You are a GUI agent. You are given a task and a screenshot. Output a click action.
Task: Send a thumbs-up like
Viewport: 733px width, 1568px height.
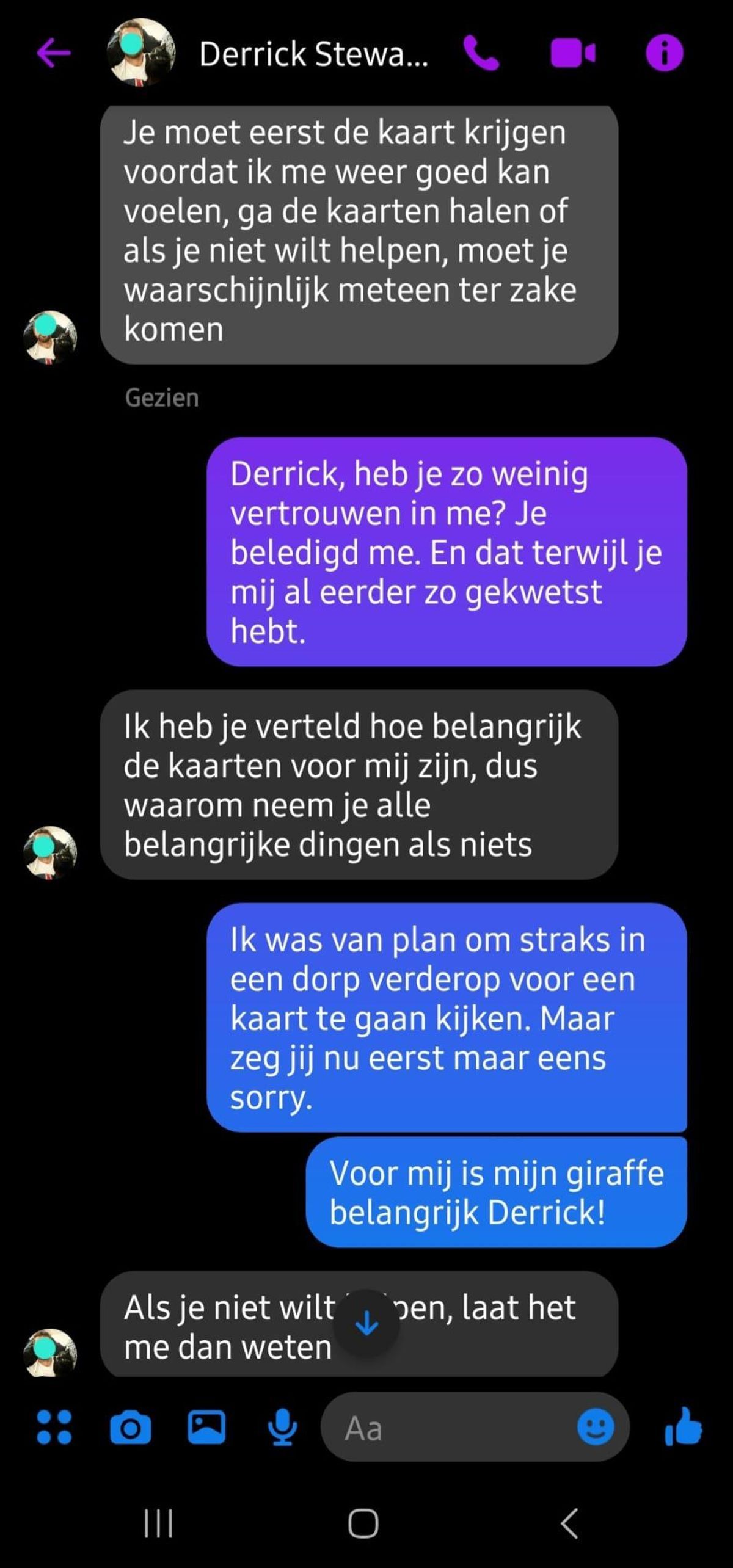point(684,1427)
